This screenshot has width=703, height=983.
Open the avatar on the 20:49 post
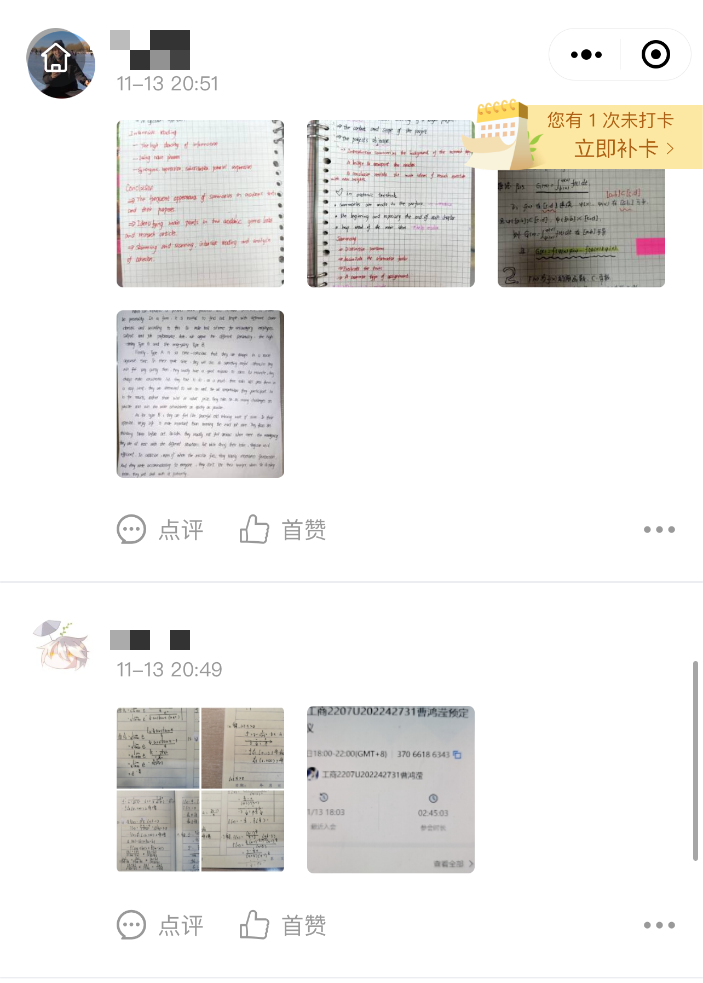[x=60, y=646]
